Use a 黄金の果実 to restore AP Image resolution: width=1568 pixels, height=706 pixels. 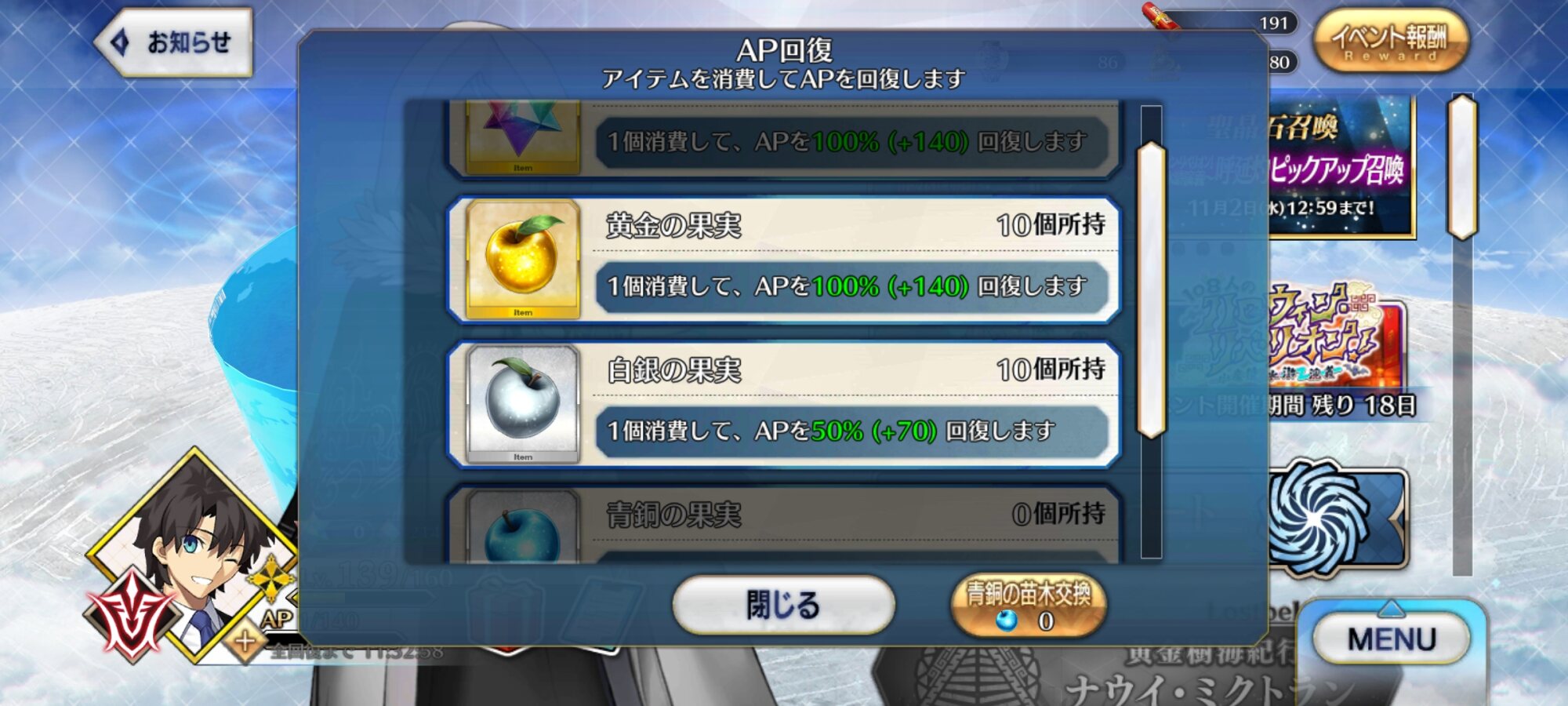[x=784, y=260]
